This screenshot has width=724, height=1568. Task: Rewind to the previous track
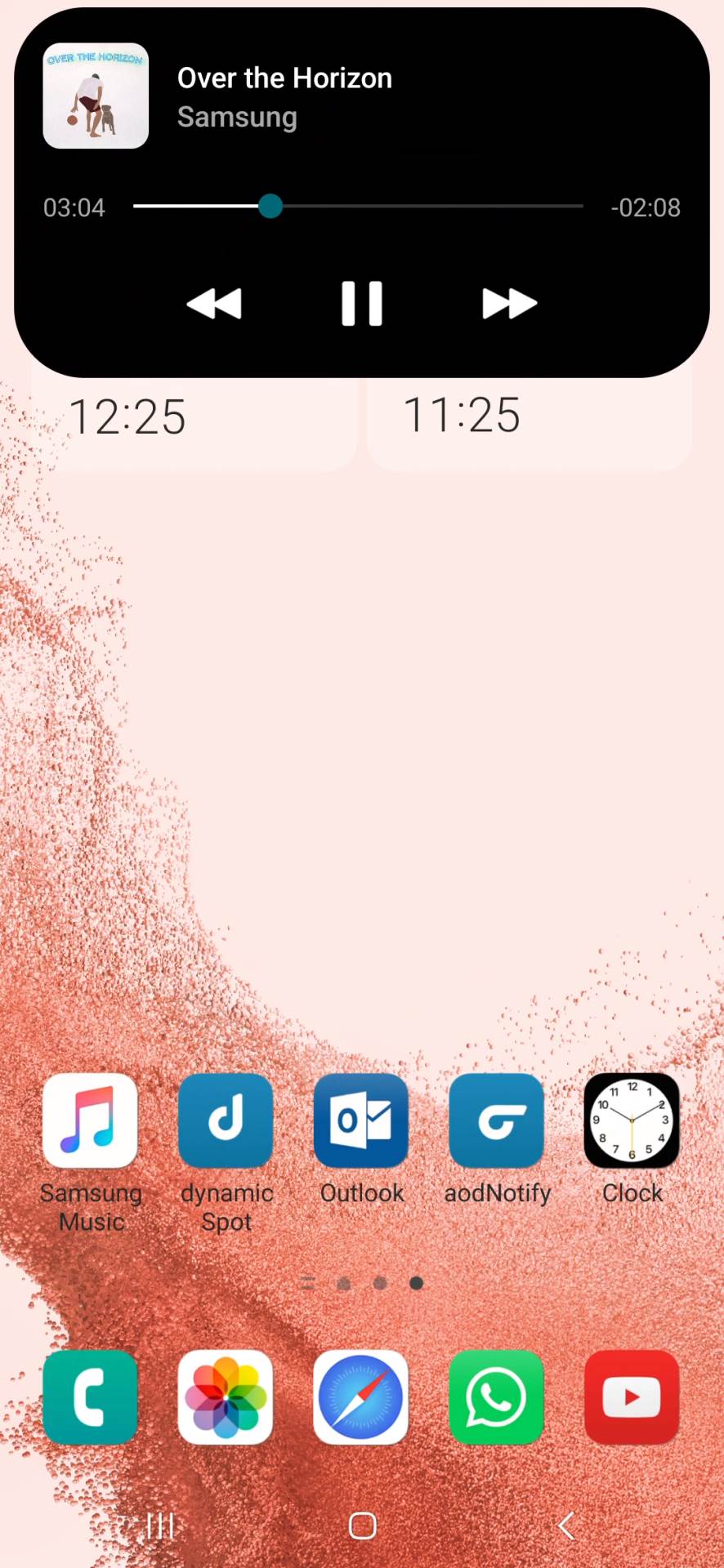[214, 303]
